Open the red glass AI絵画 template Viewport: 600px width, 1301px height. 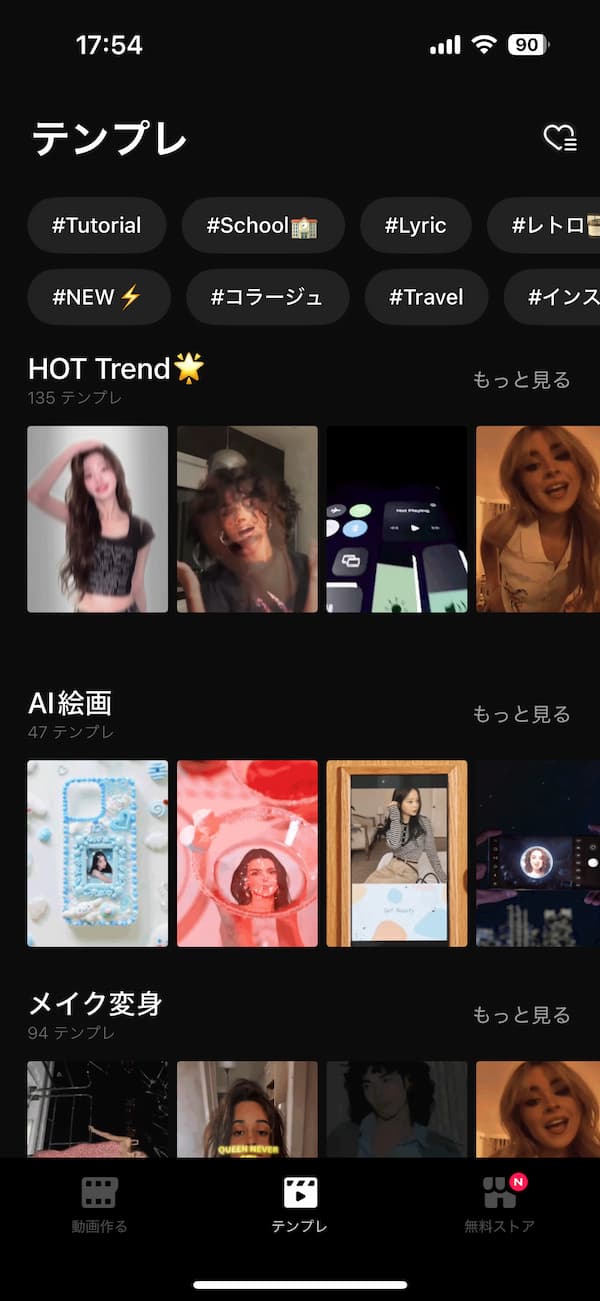coord(247,853)
